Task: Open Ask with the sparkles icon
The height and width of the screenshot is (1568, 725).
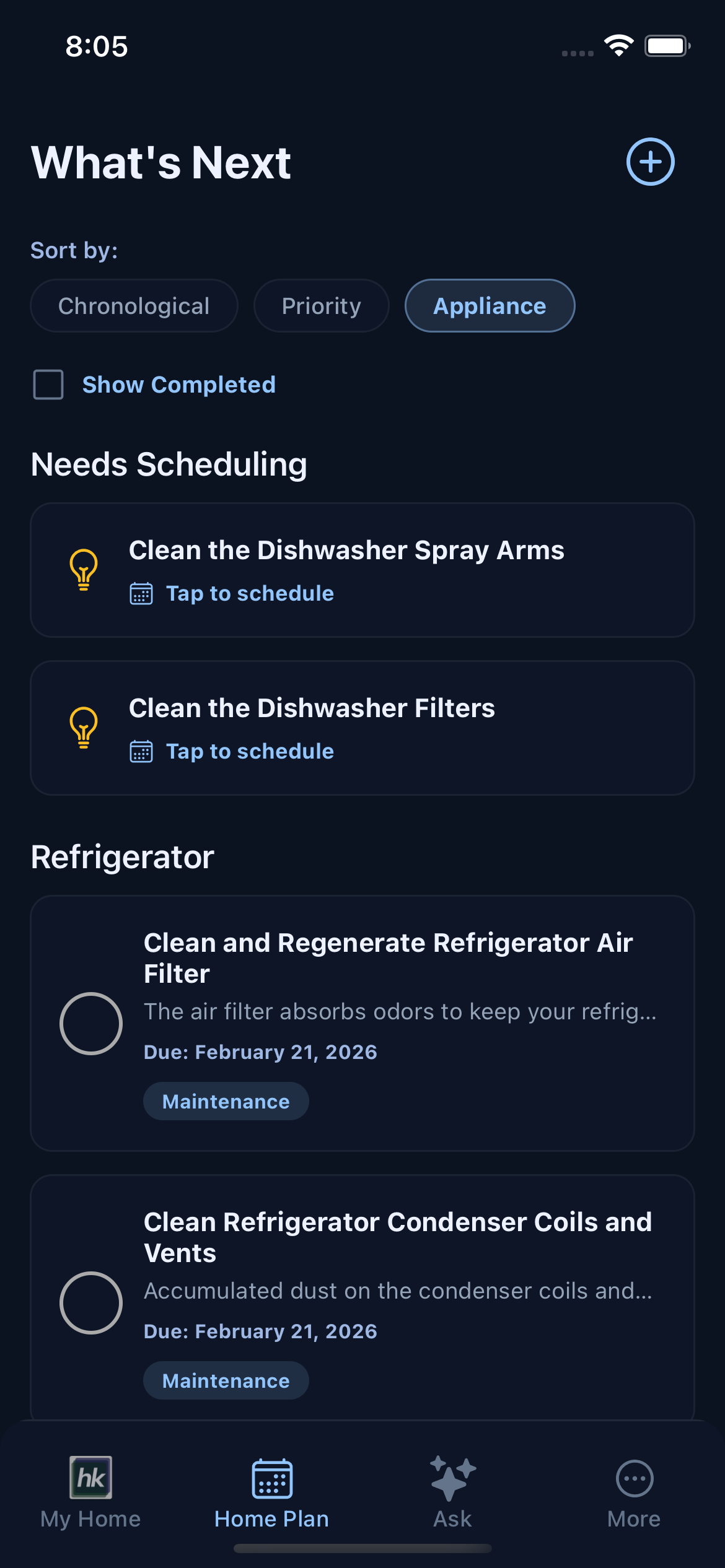Action: (452, 1477)
